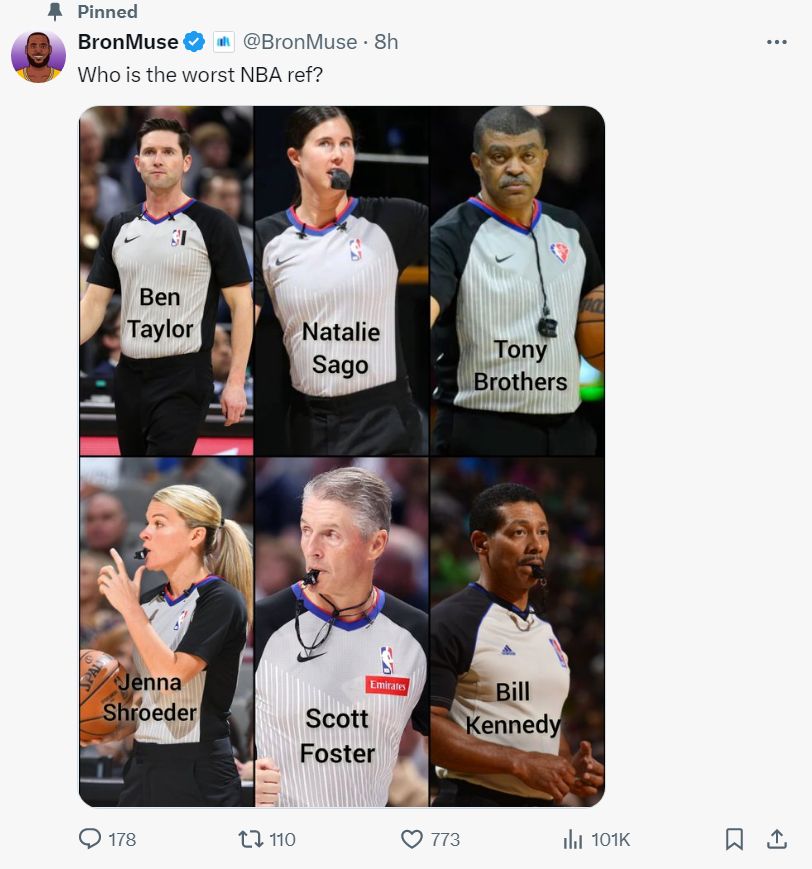This screenshot has height=869, width=812.
Task: Open BronMuse's profile avatar
Action: click(x=38, y=55)
